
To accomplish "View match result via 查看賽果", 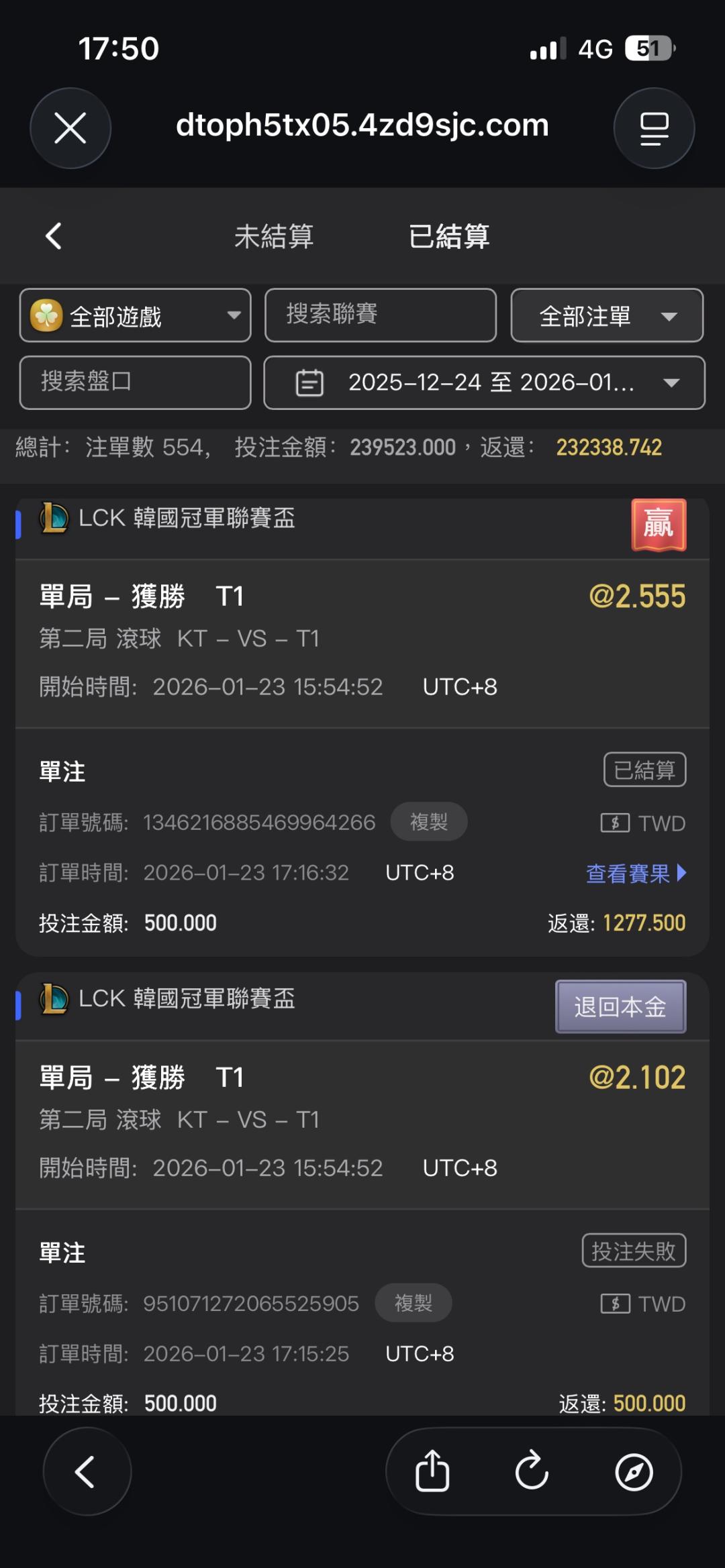I will tap(636, 873).
